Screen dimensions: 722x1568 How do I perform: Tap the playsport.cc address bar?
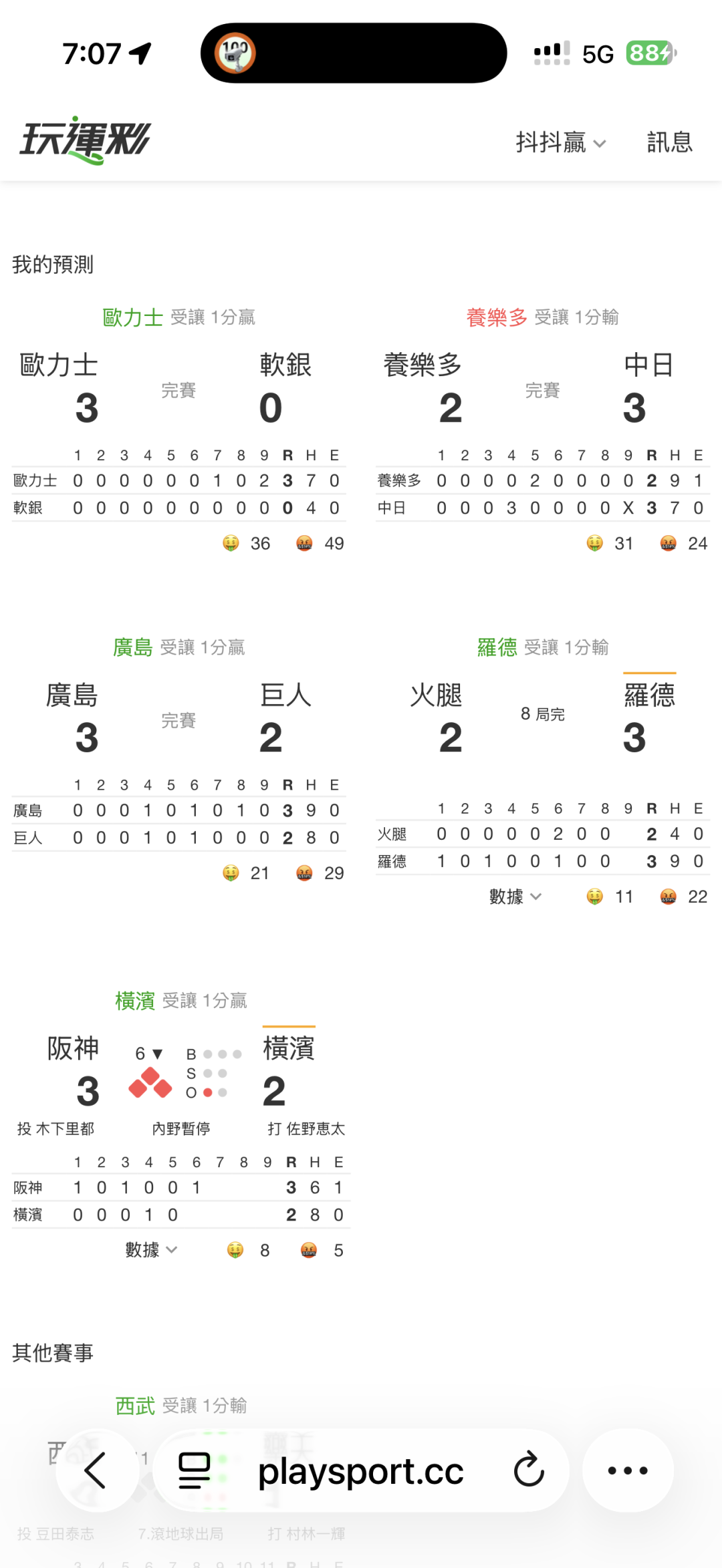(x=360, y=1470)
